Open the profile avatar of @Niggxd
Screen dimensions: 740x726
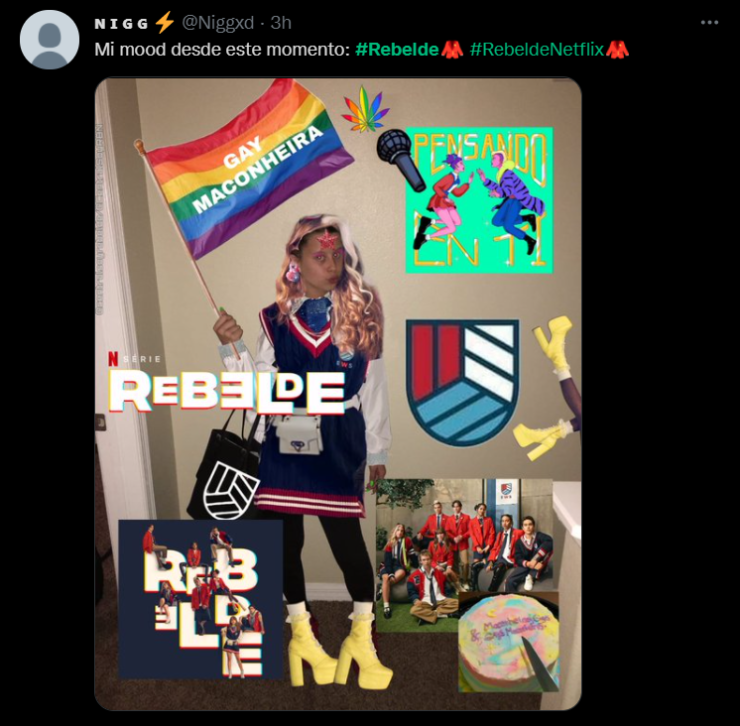pos(49,40)
